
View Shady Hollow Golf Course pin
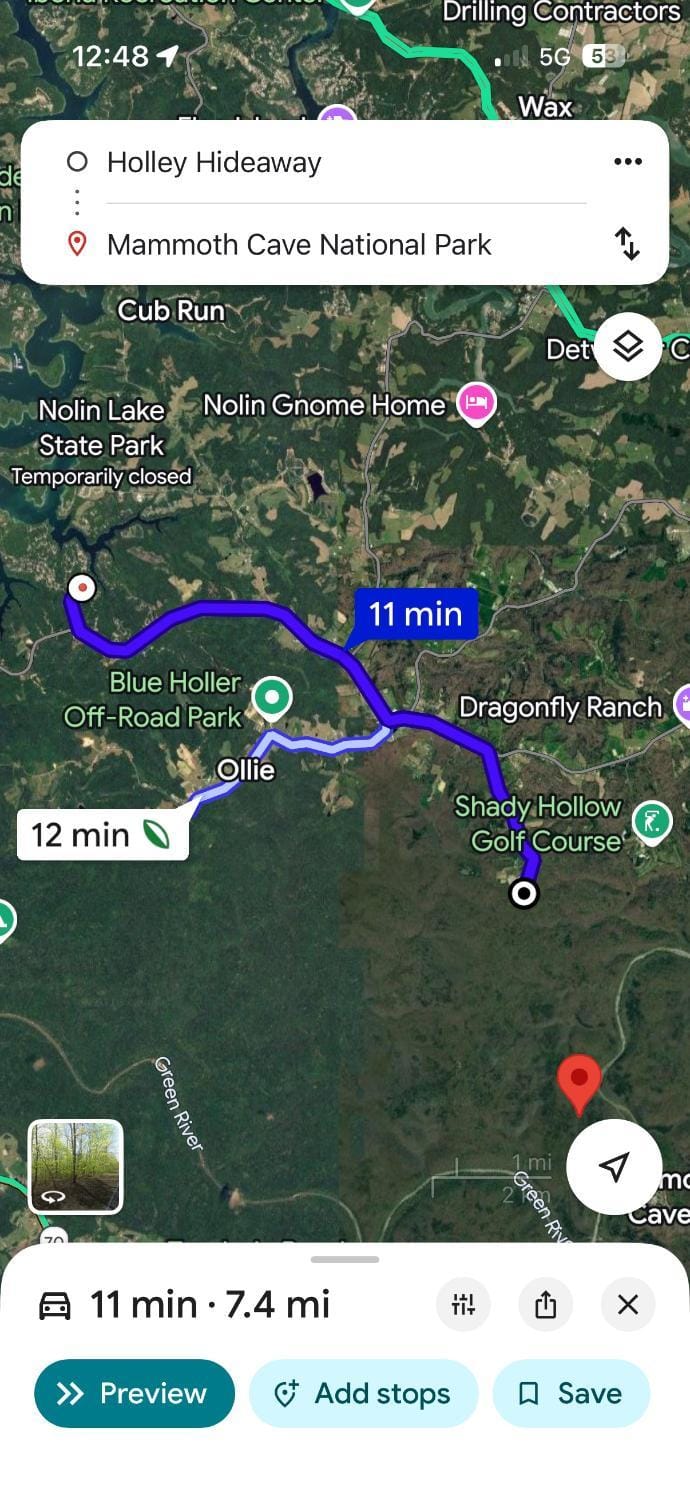652,822
